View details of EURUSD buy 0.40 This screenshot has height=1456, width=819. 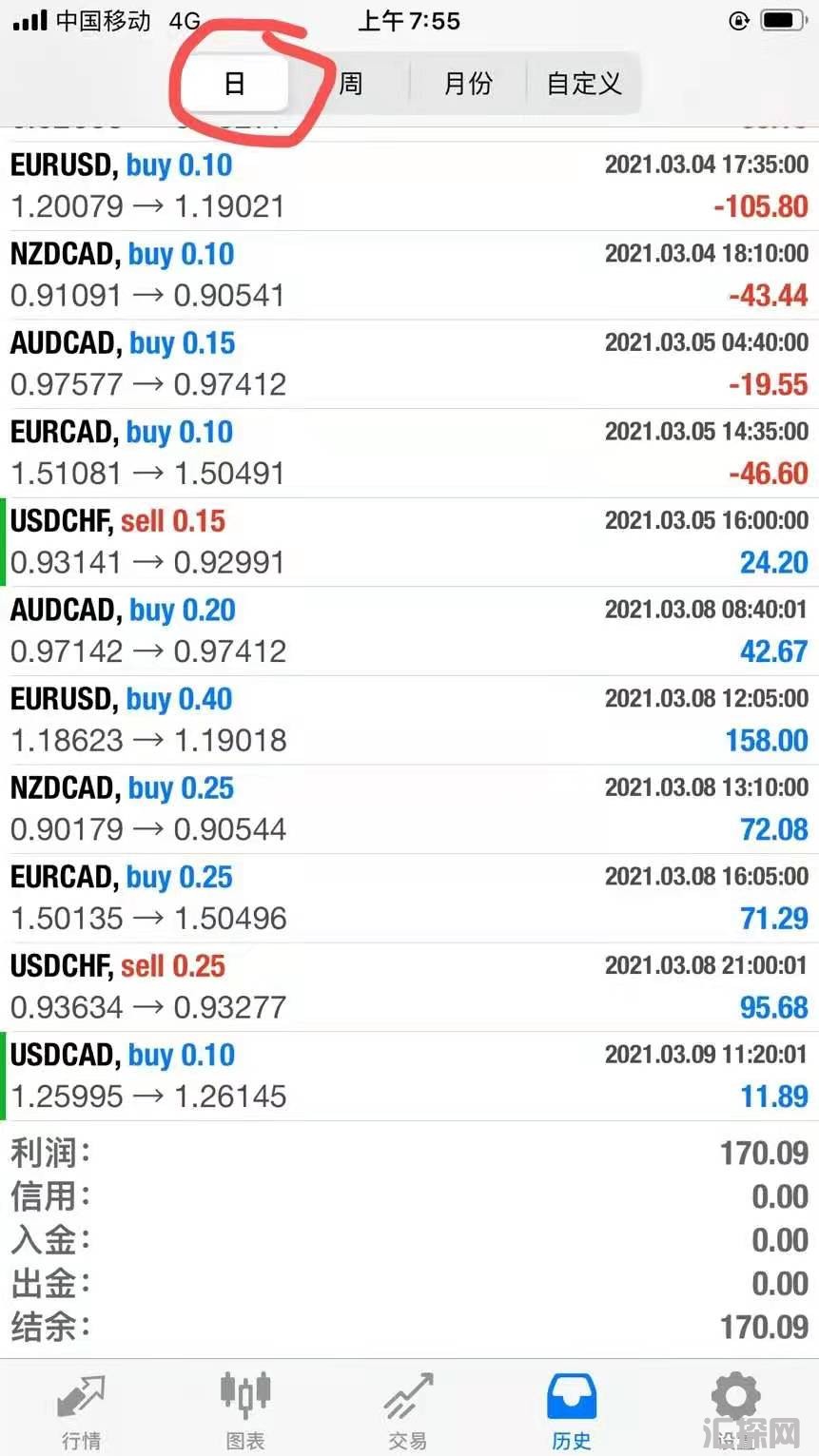click(409, 720)
